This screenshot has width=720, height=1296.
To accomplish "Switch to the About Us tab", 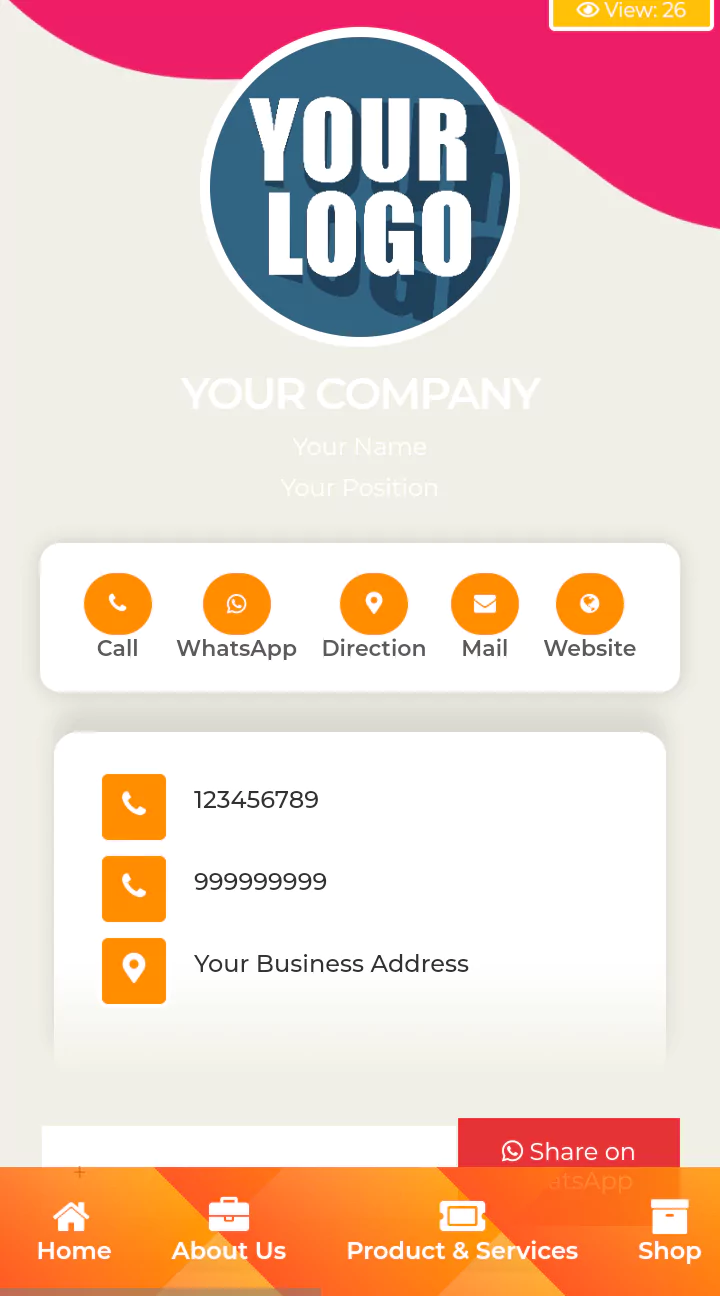I will (229, 1232).
